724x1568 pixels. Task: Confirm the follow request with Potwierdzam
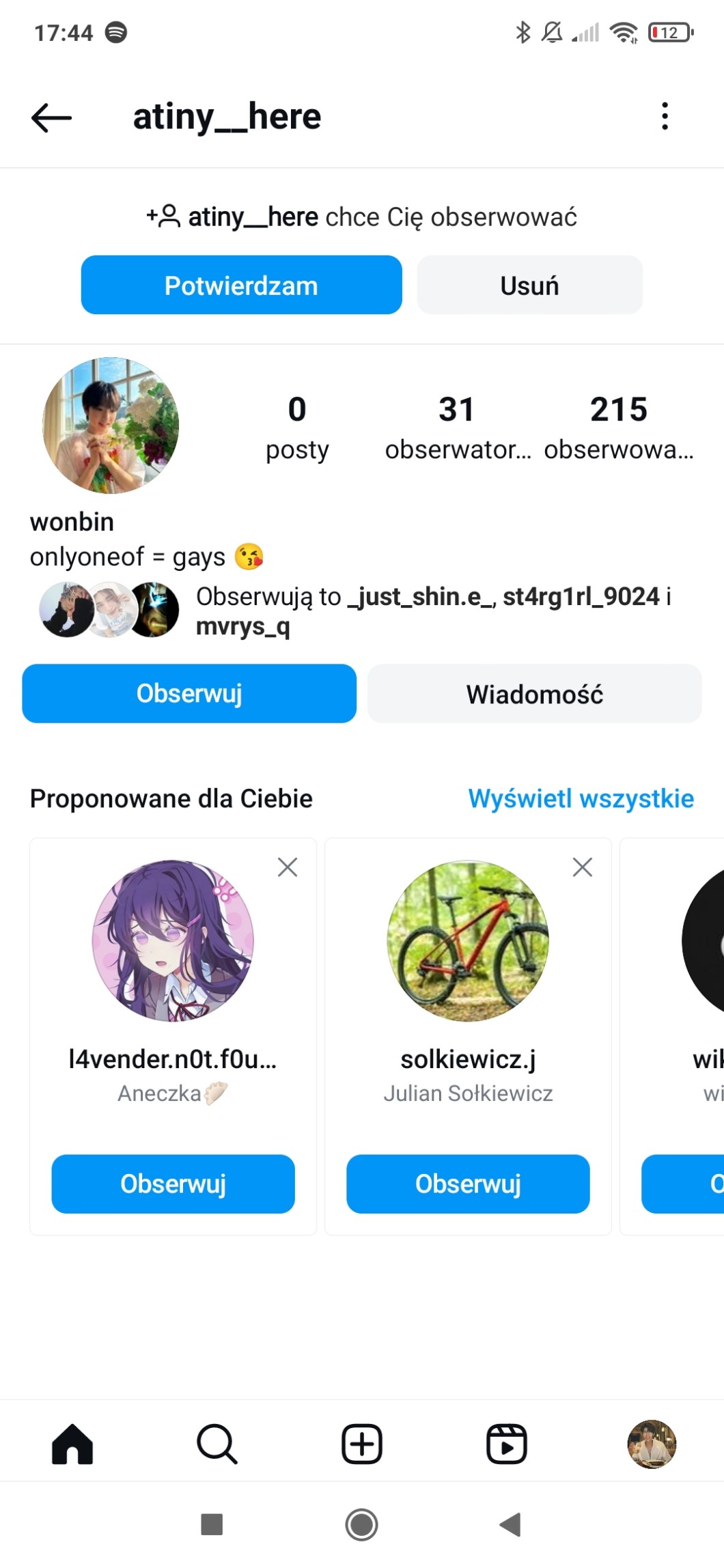tap(241, 285)
